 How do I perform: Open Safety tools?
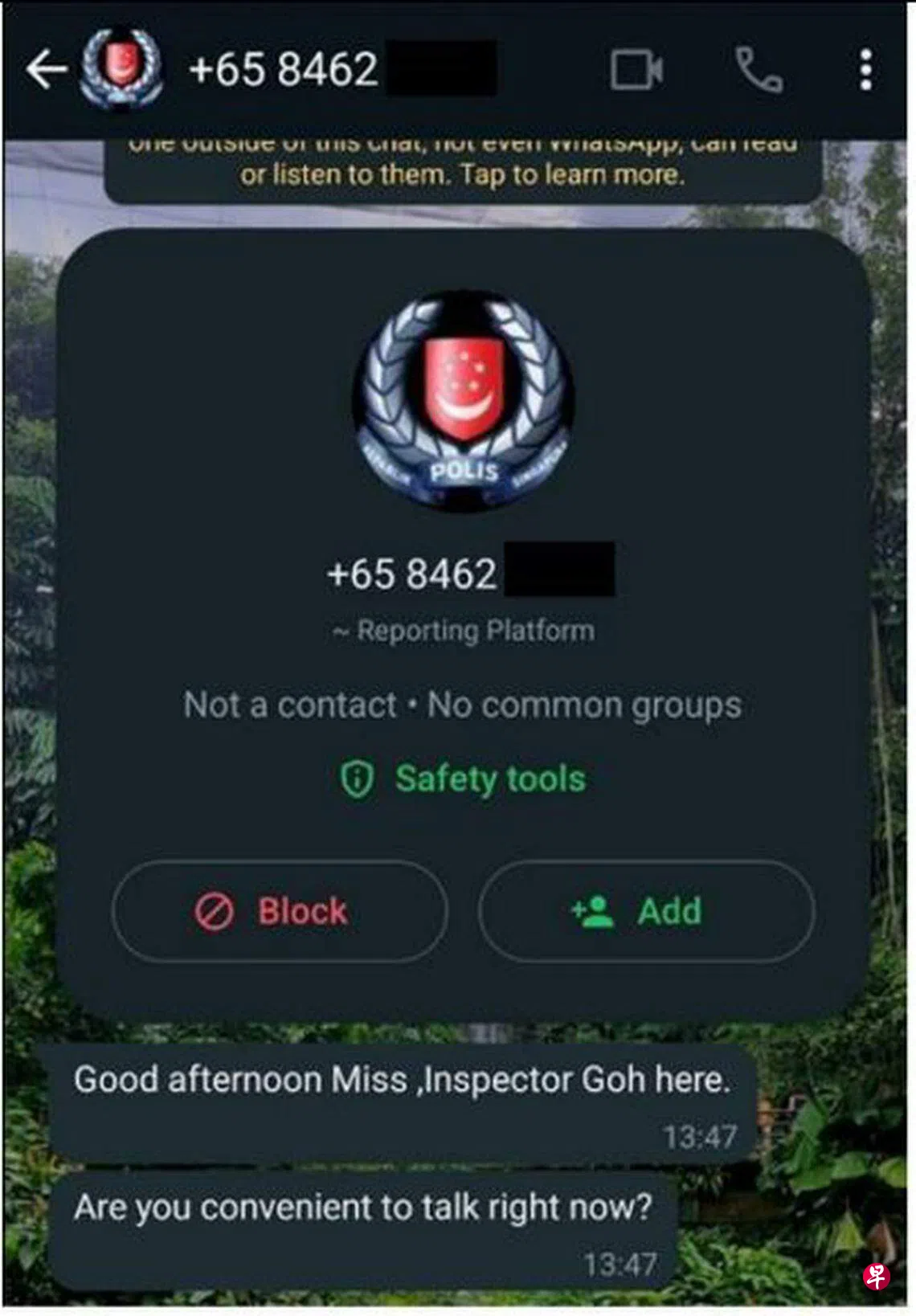coord(464,779)
